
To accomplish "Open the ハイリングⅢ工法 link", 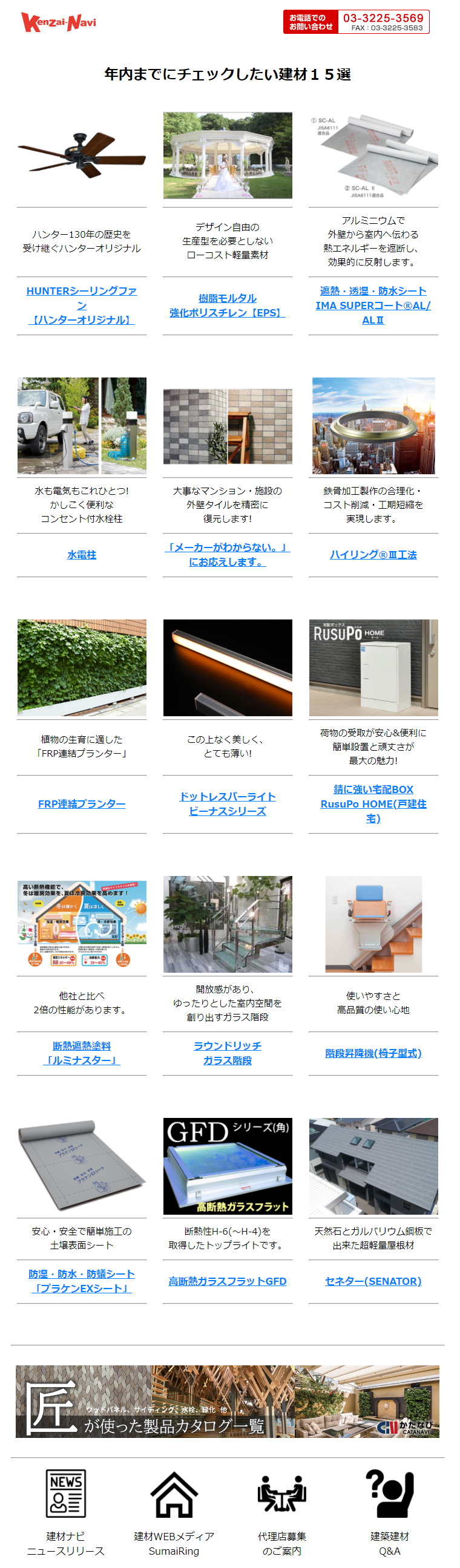I will 373,555.
